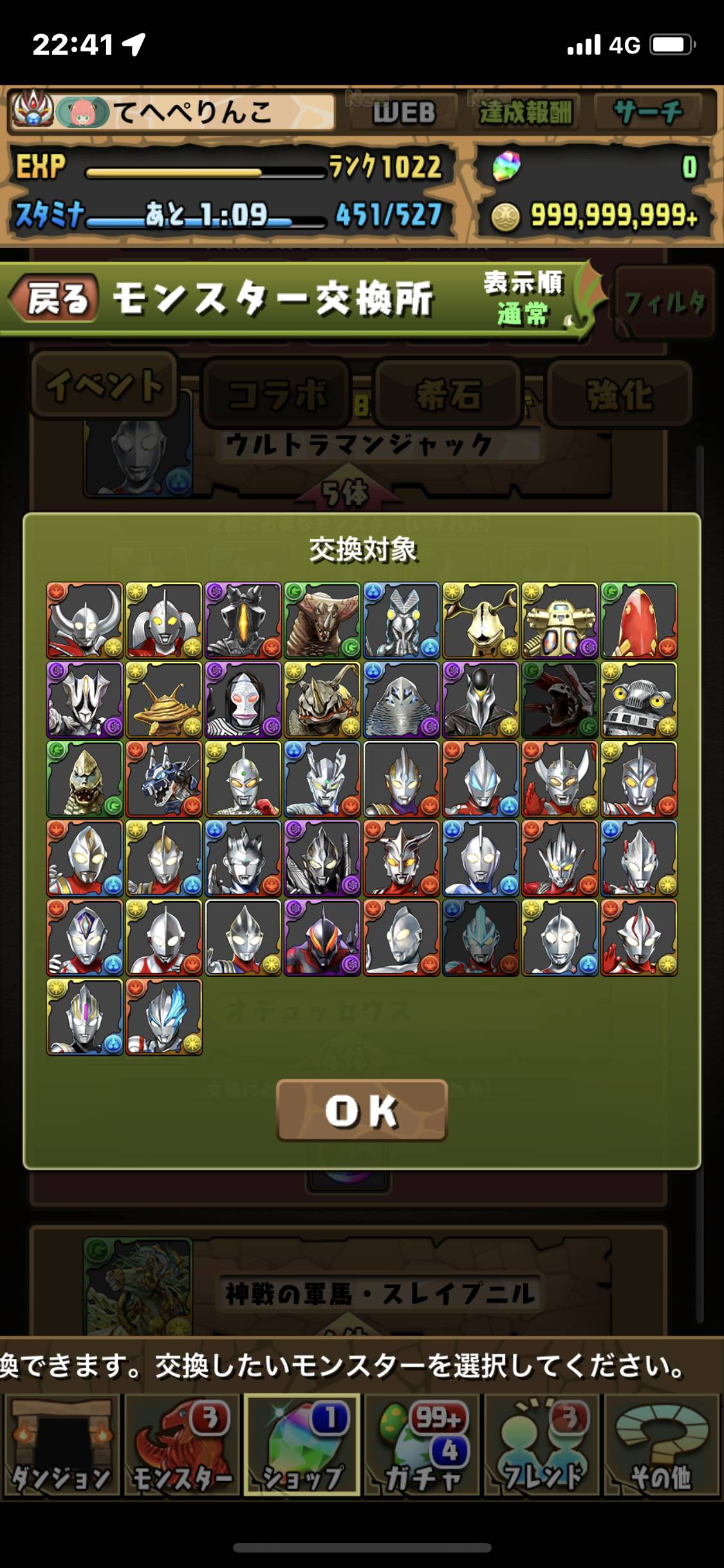This screenshot has width=724, height=1568.
Task: View the 達成報酬 rewards
Action: click(524, 113)
